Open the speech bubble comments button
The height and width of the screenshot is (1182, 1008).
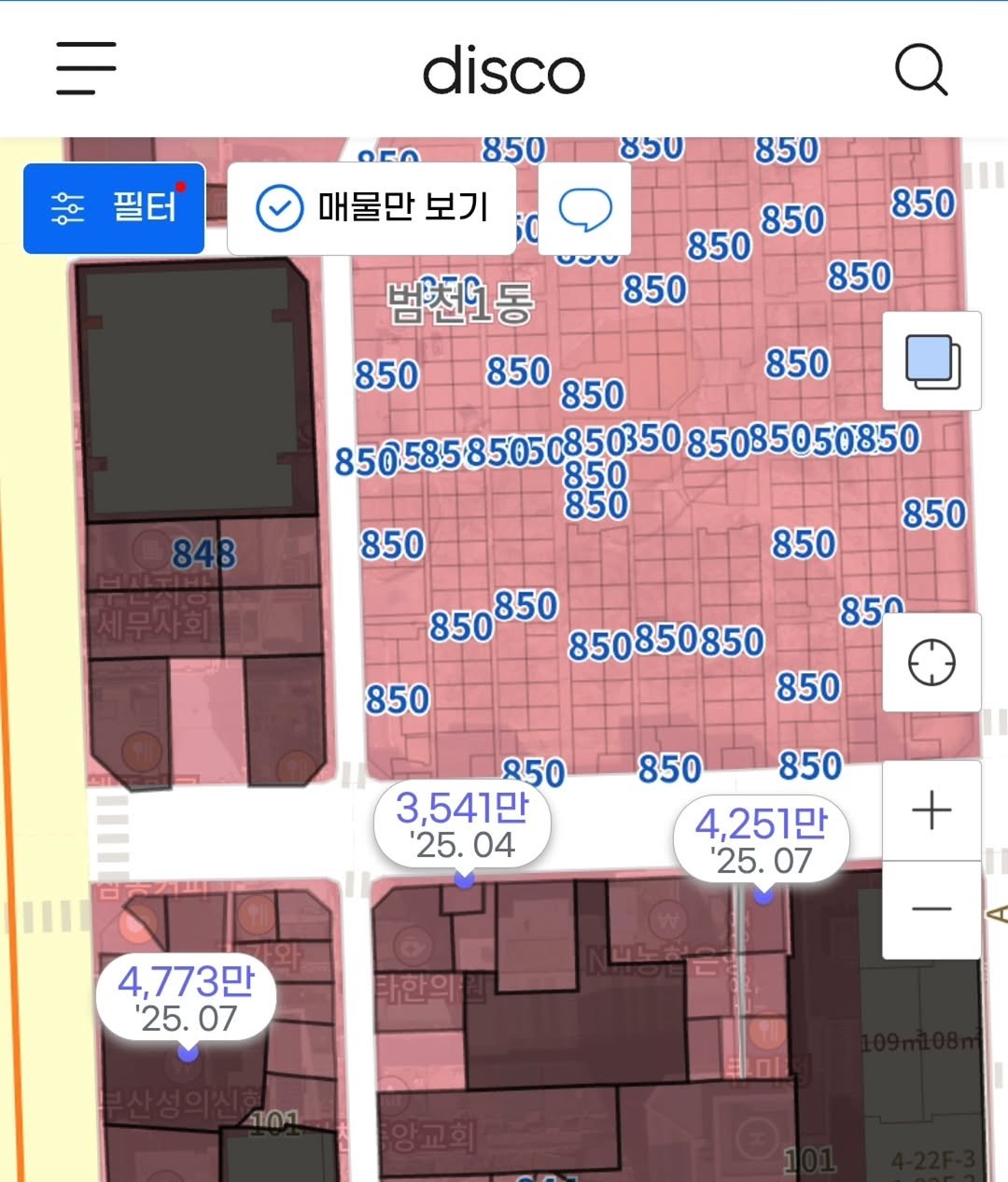click(x=585, y=209)
